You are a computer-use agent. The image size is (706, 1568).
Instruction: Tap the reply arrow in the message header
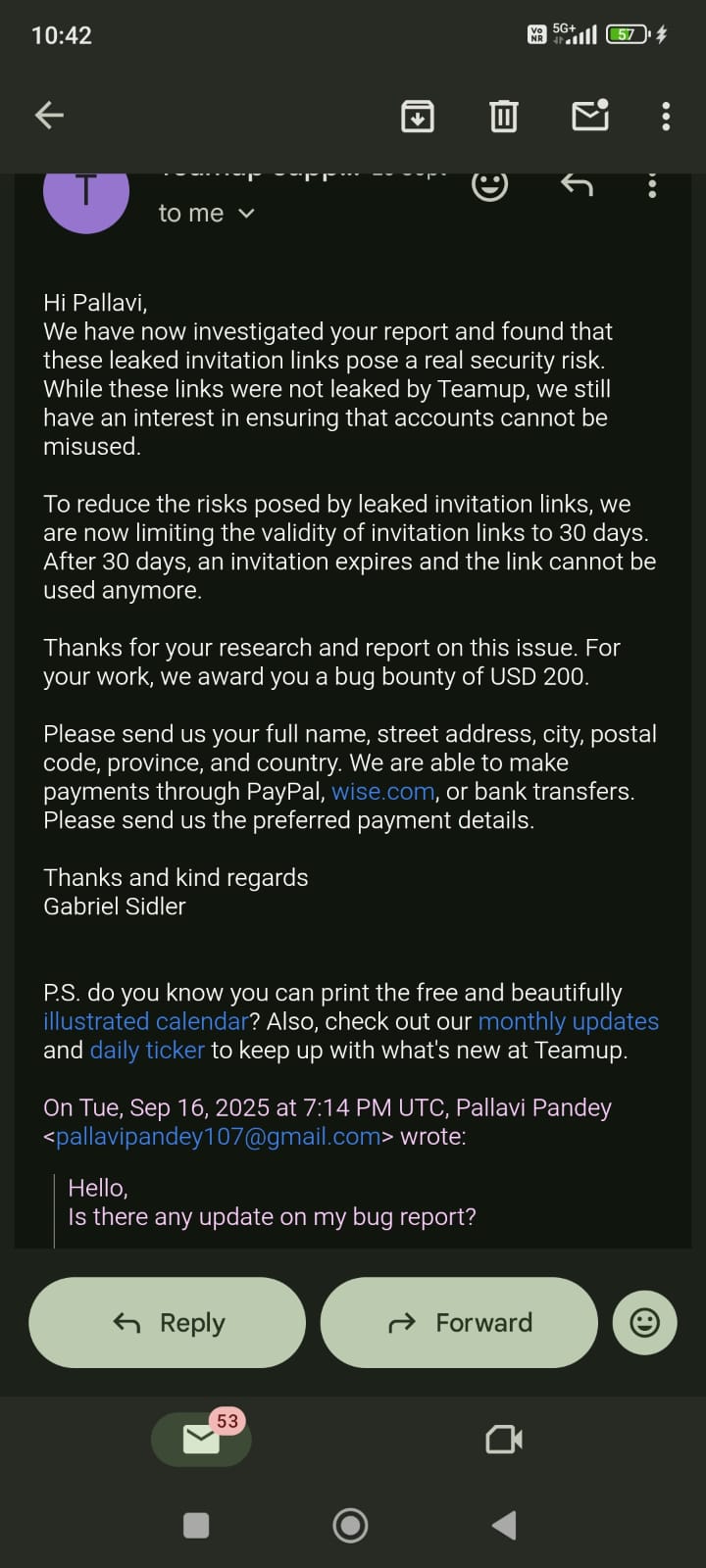point(577,185)
